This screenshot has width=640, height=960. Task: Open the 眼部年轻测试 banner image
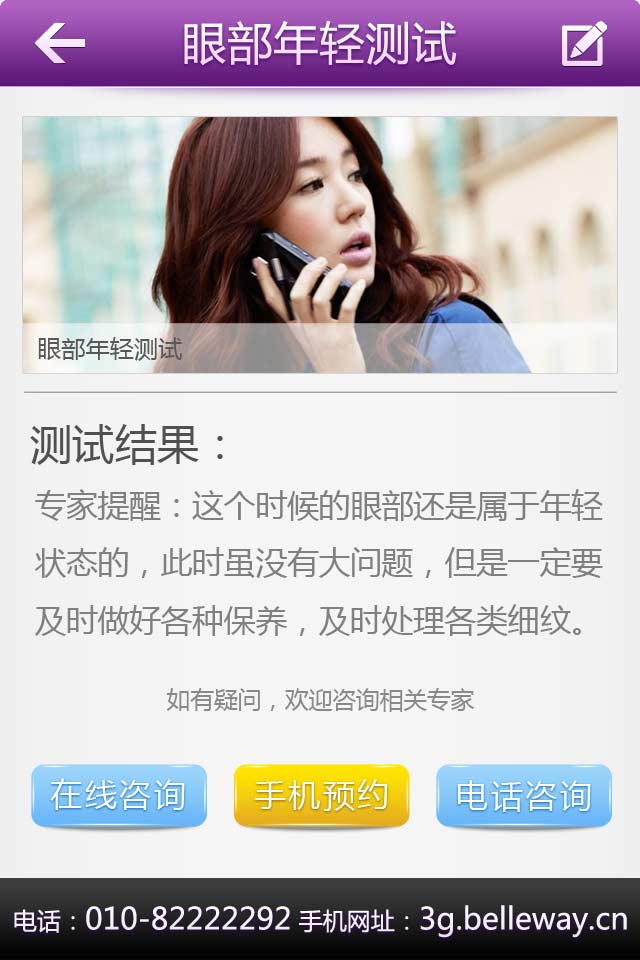click(320, 245)
